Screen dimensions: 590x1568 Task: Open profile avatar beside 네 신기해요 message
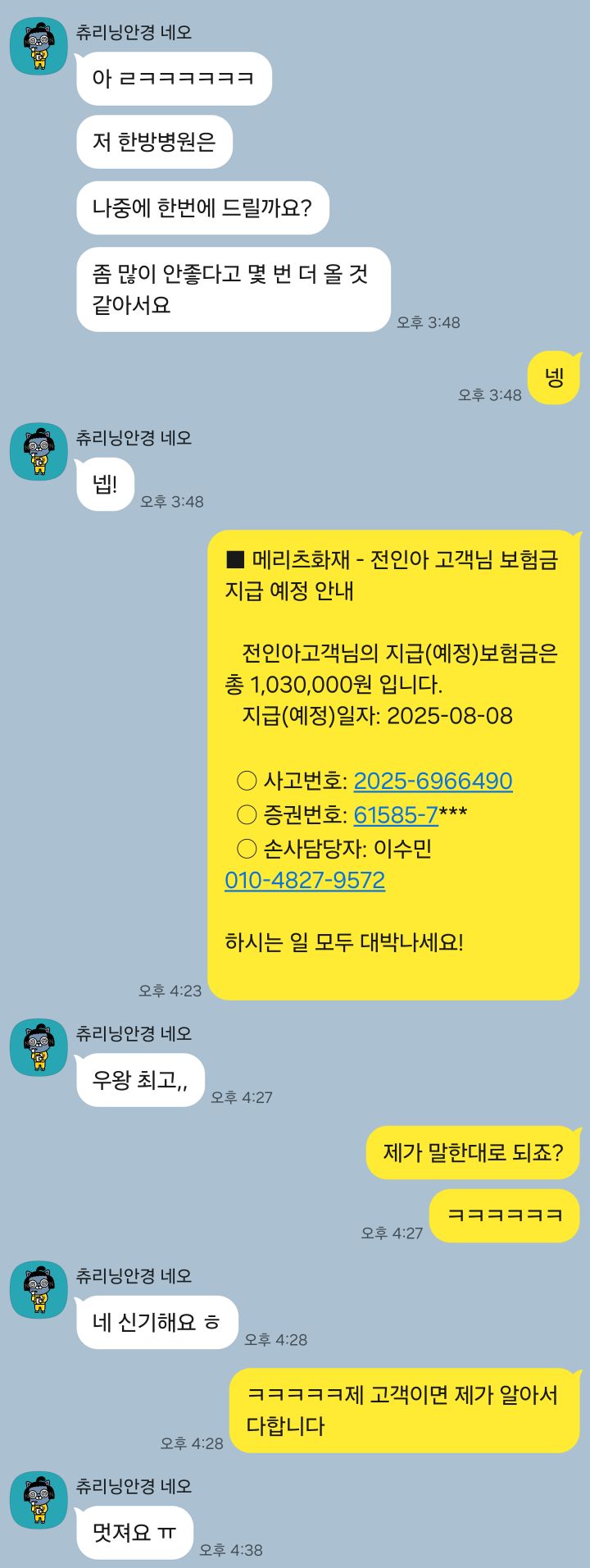[x=39, y=1289]
